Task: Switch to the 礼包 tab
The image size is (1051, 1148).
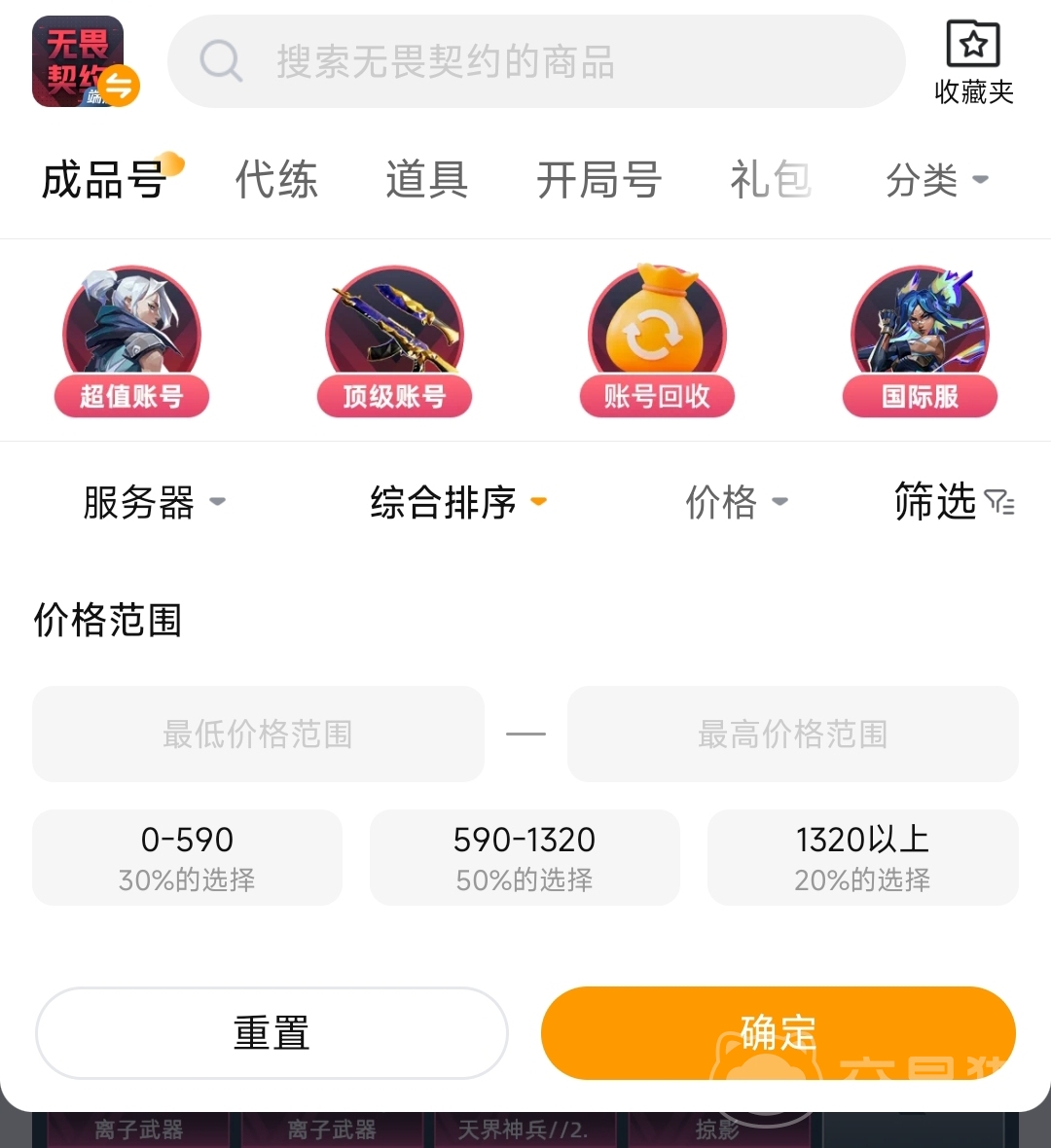Action: [x=770, y=180]
